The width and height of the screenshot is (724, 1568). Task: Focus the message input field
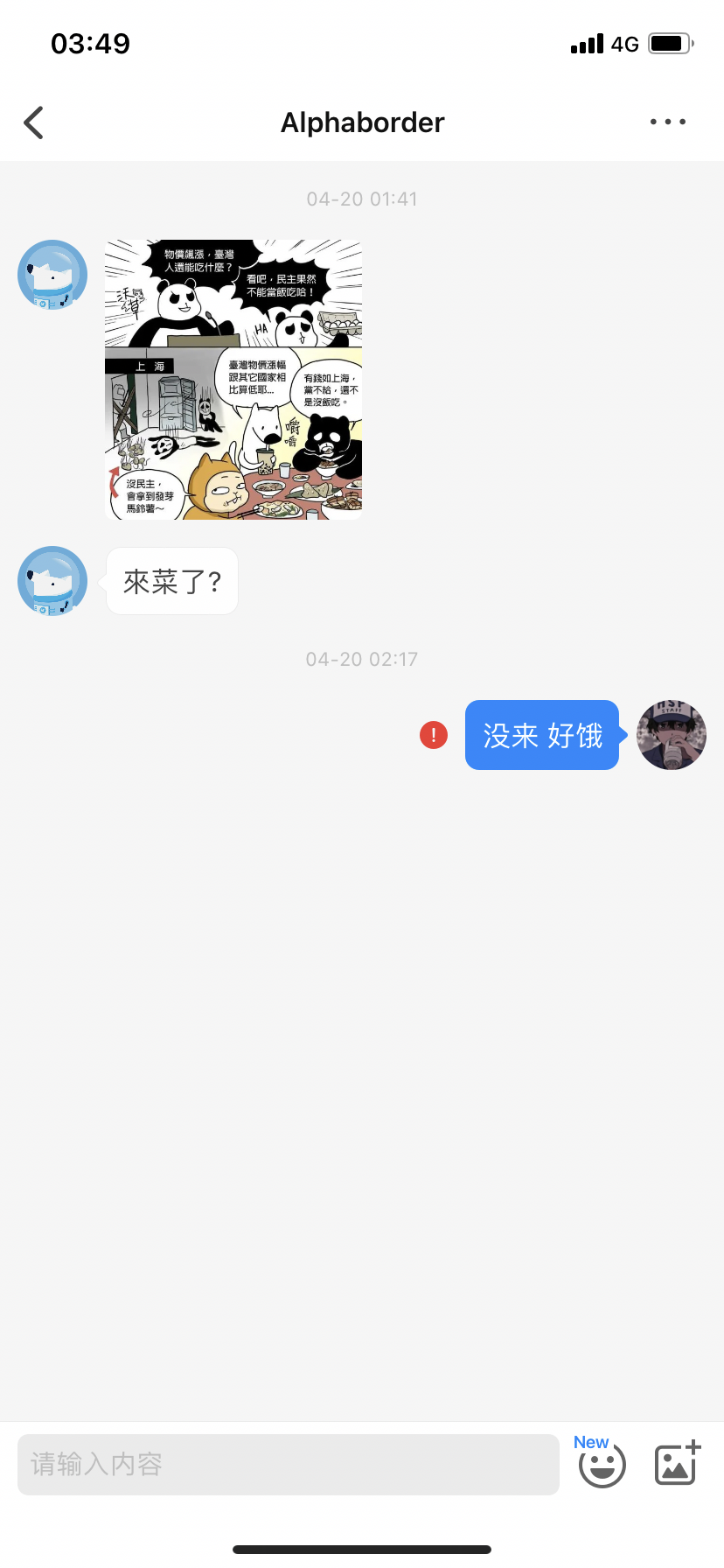coord(289,1464)
